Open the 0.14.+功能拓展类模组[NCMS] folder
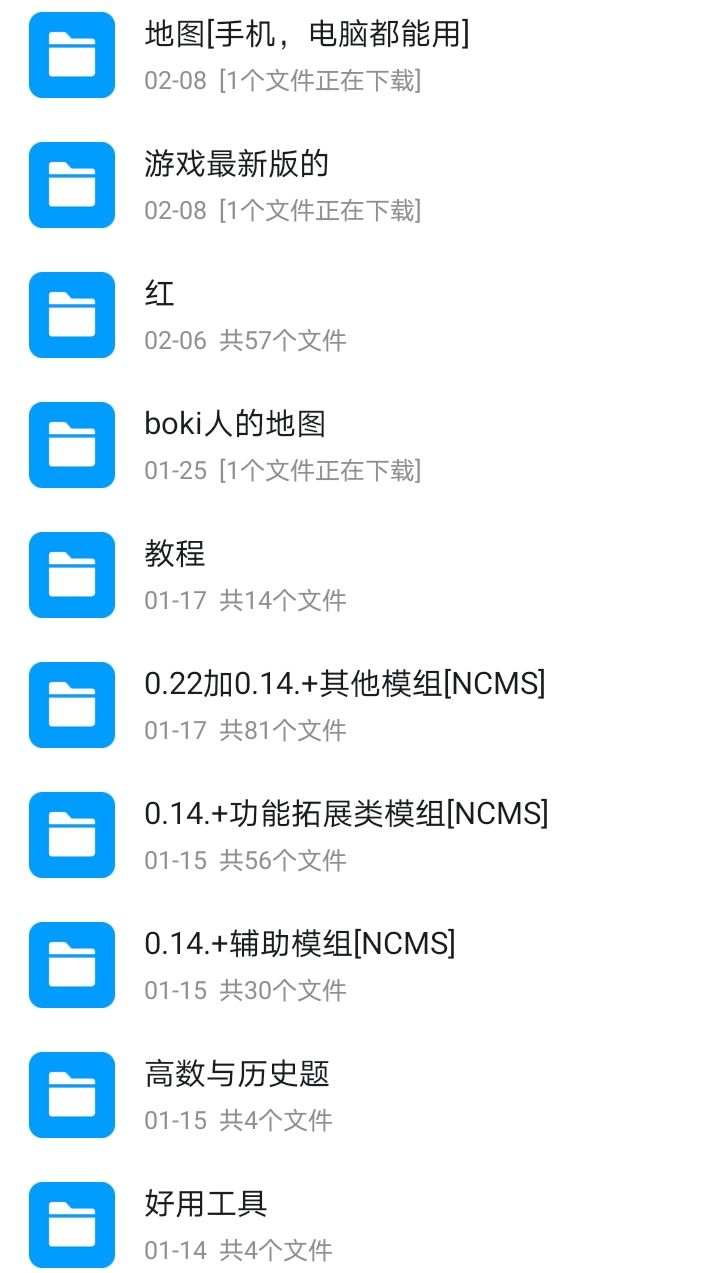Viewport: 720px width, 1273px height. click(360, 835)
